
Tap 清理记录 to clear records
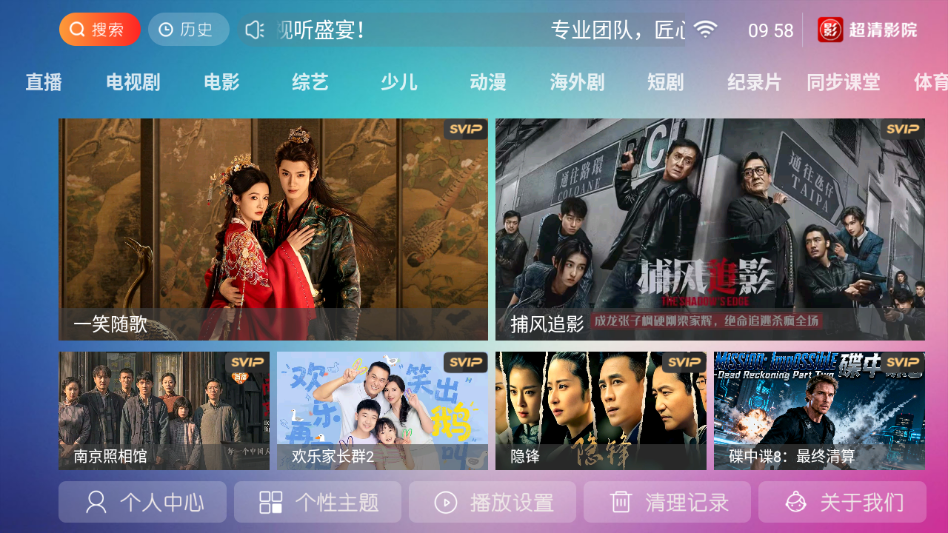tap(667, 502)
